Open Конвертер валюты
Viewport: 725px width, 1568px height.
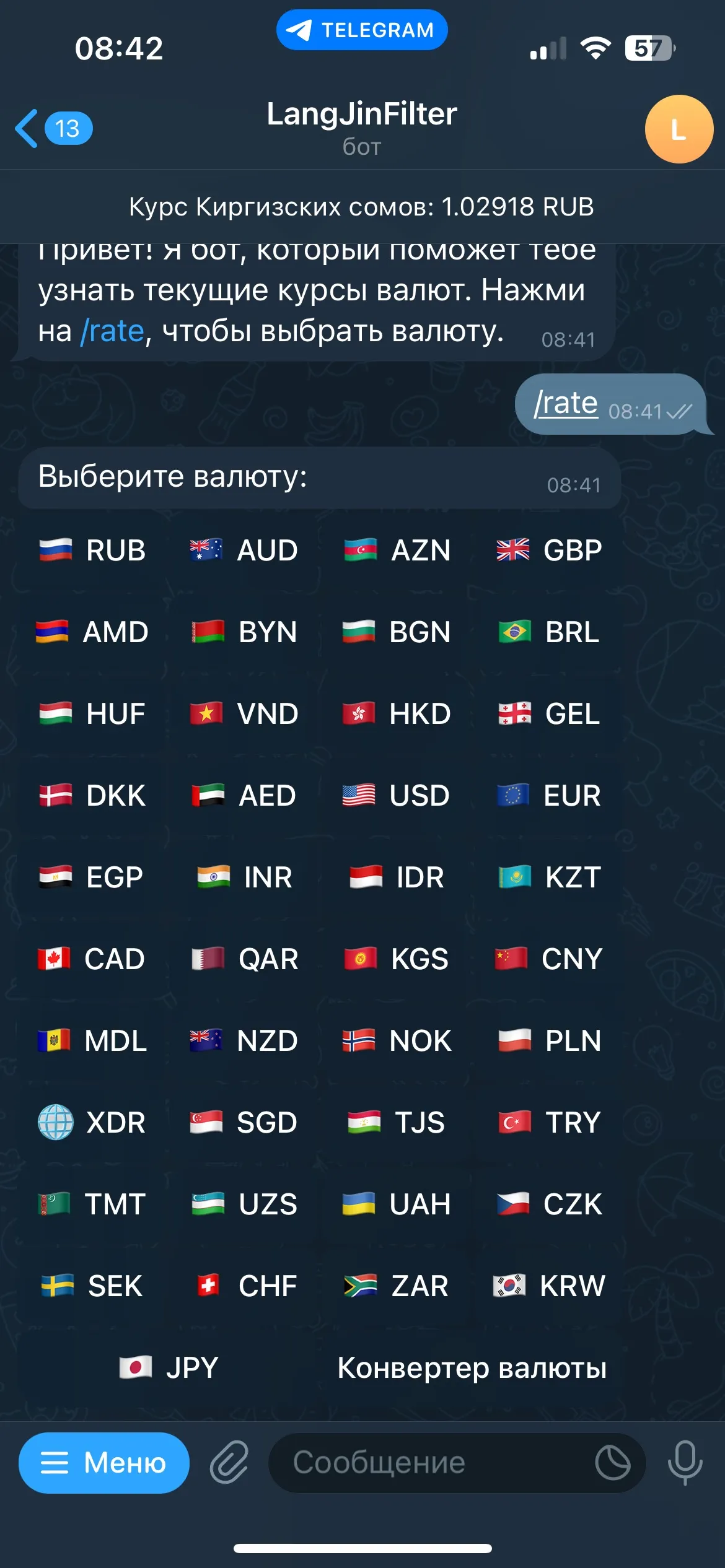(472, 1368)
